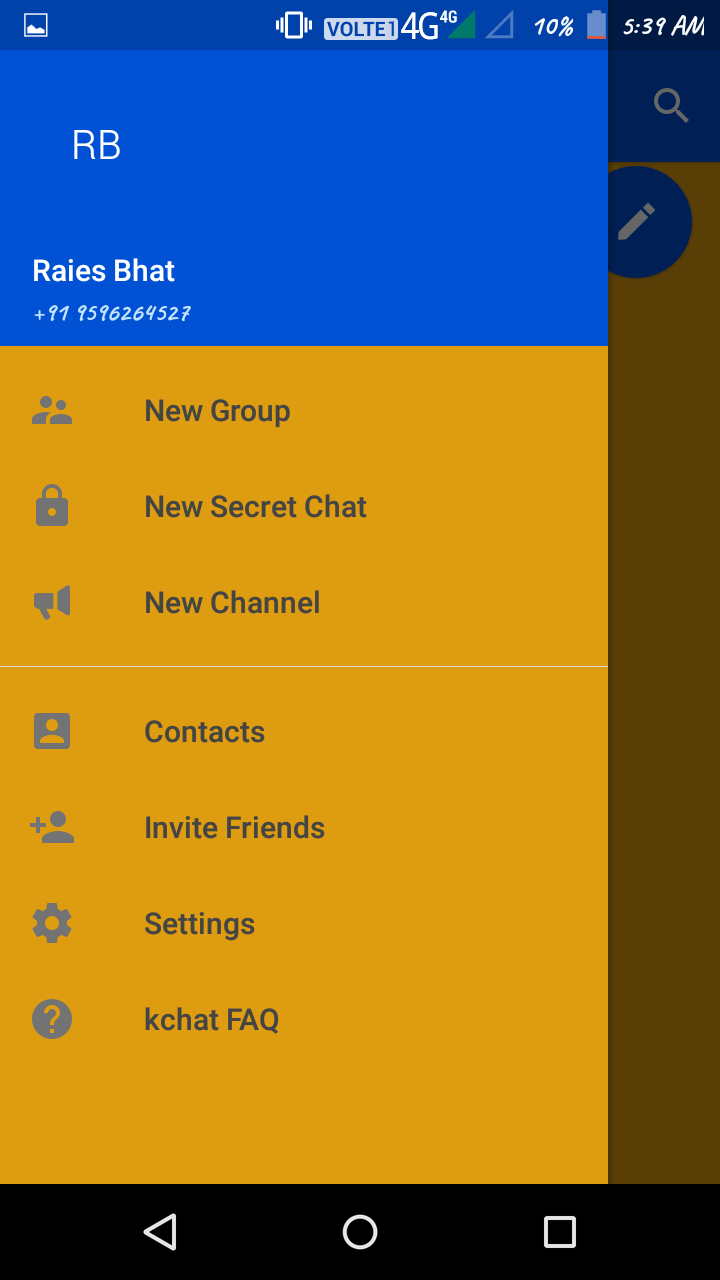Click the kchat FAQ question mark icon

[x=51, y=1018]
